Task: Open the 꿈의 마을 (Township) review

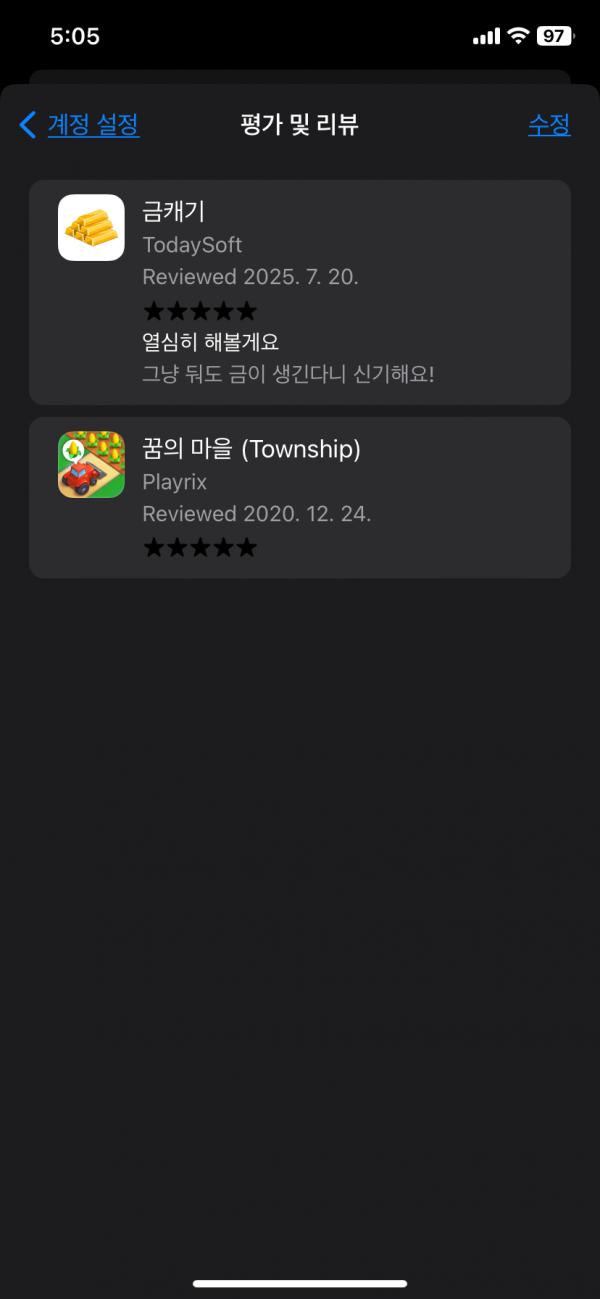Action: pos(300,497)
